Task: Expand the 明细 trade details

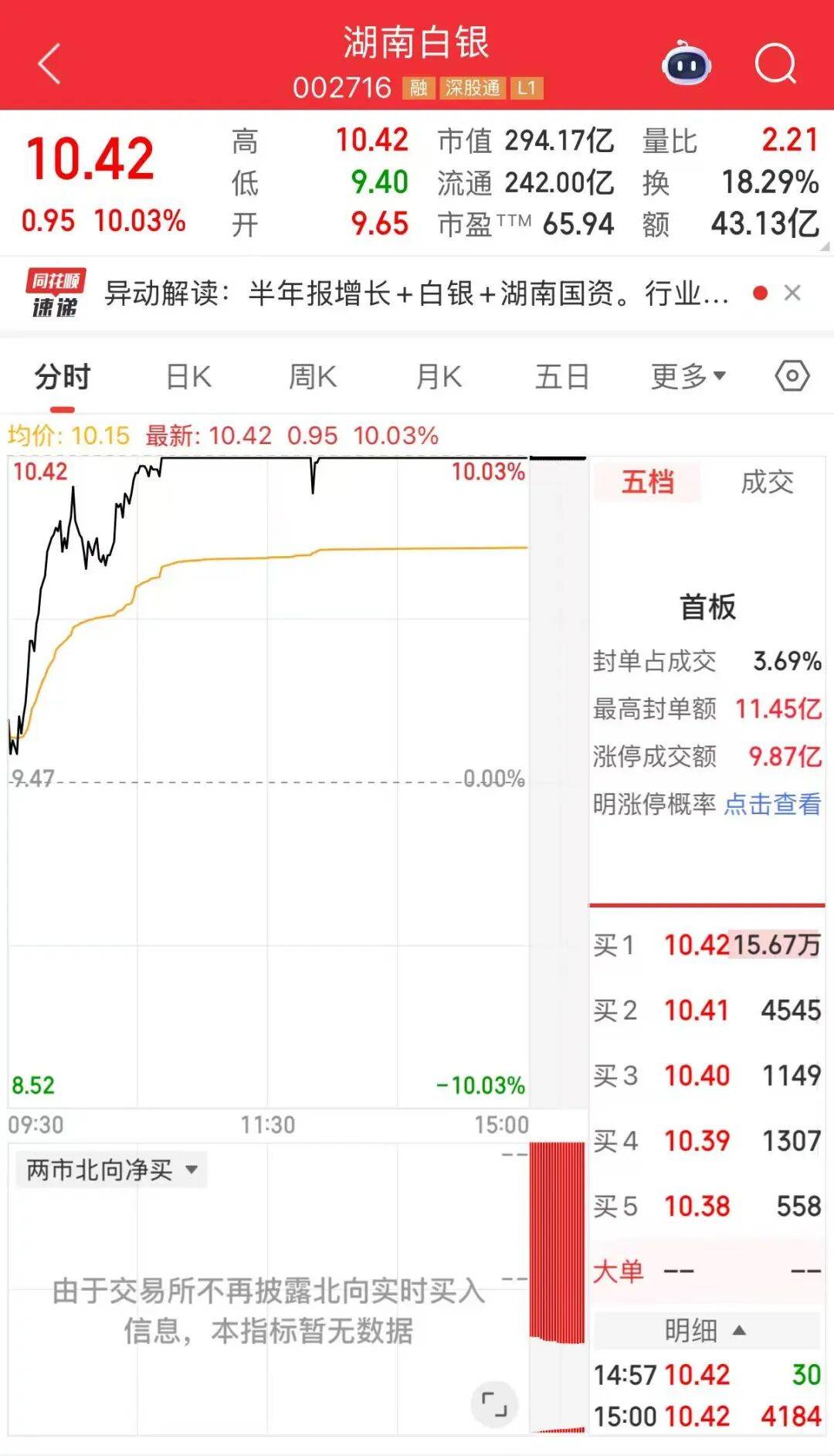Action: point(706,1330)
